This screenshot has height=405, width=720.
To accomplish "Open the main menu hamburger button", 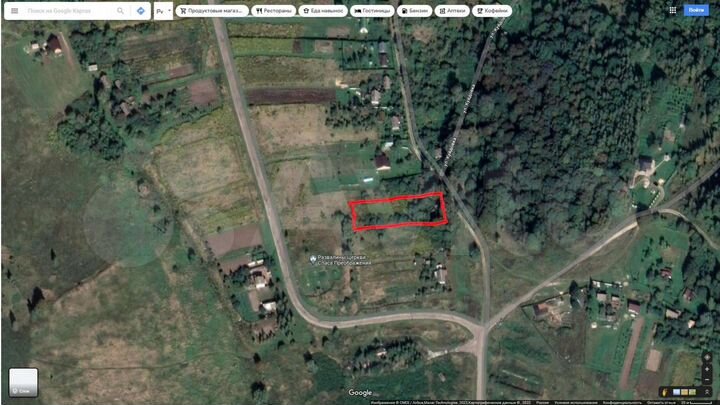I will 14,11.
